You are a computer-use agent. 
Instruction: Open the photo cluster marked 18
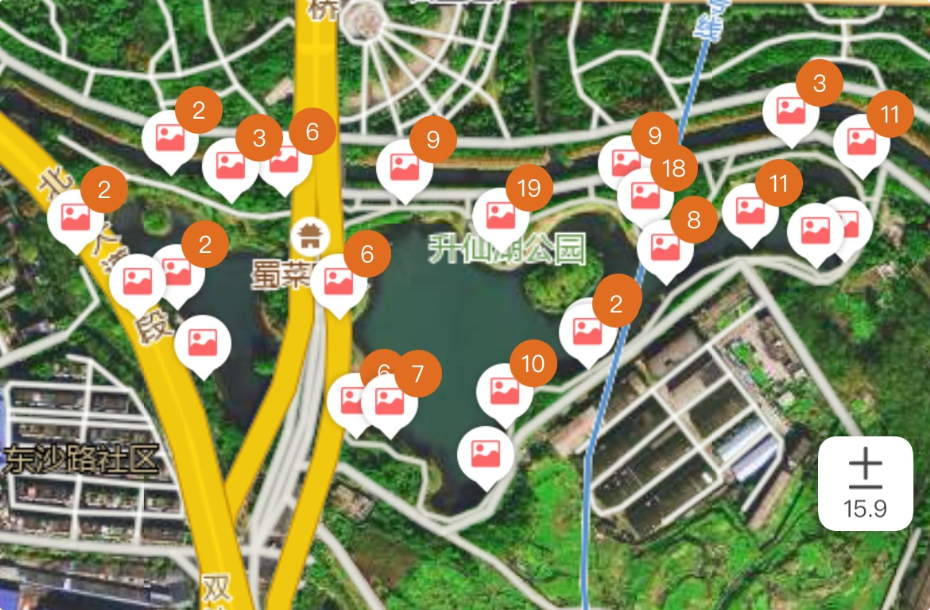click(646, 194)
